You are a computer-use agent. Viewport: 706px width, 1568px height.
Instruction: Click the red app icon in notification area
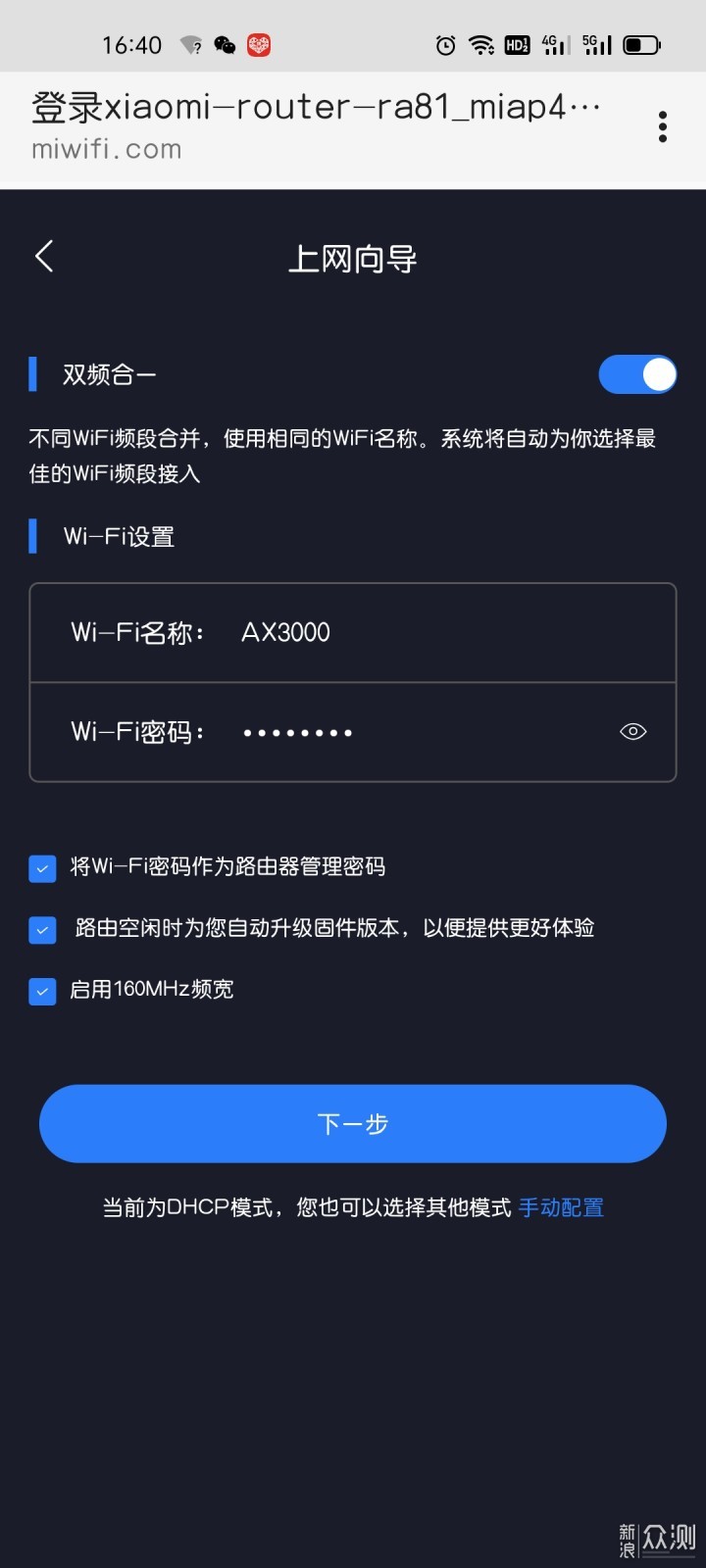(258, 44)
